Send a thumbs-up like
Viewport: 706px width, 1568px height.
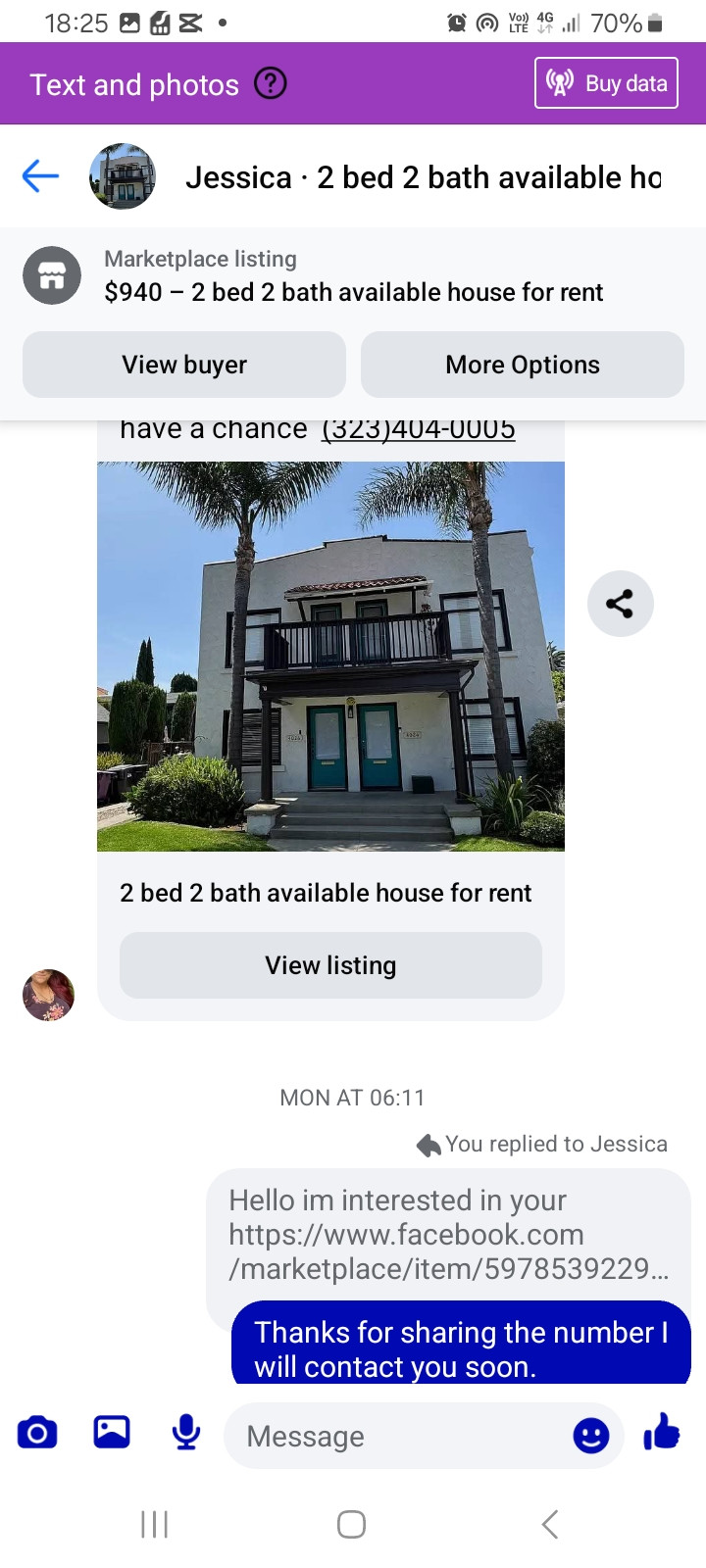[662, 1433]
